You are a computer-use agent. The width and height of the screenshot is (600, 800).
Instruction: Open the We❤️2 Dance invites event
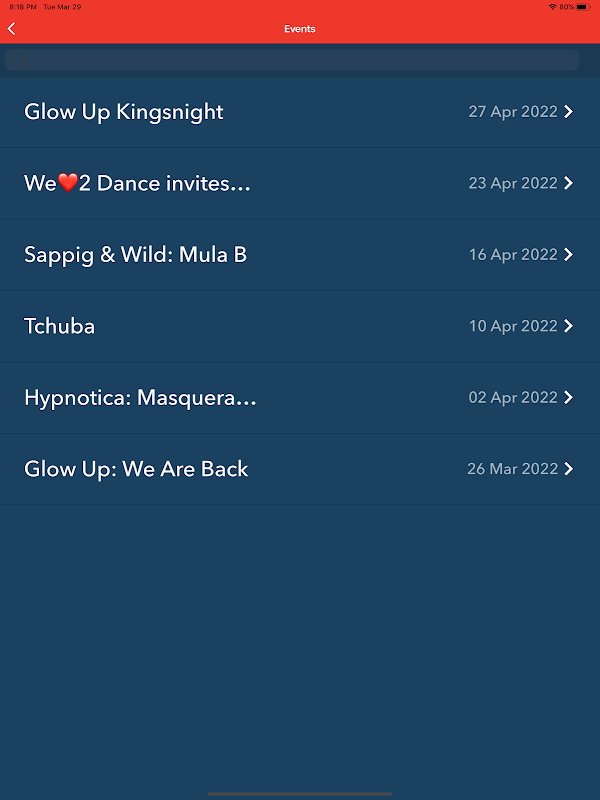click(299, 184)
